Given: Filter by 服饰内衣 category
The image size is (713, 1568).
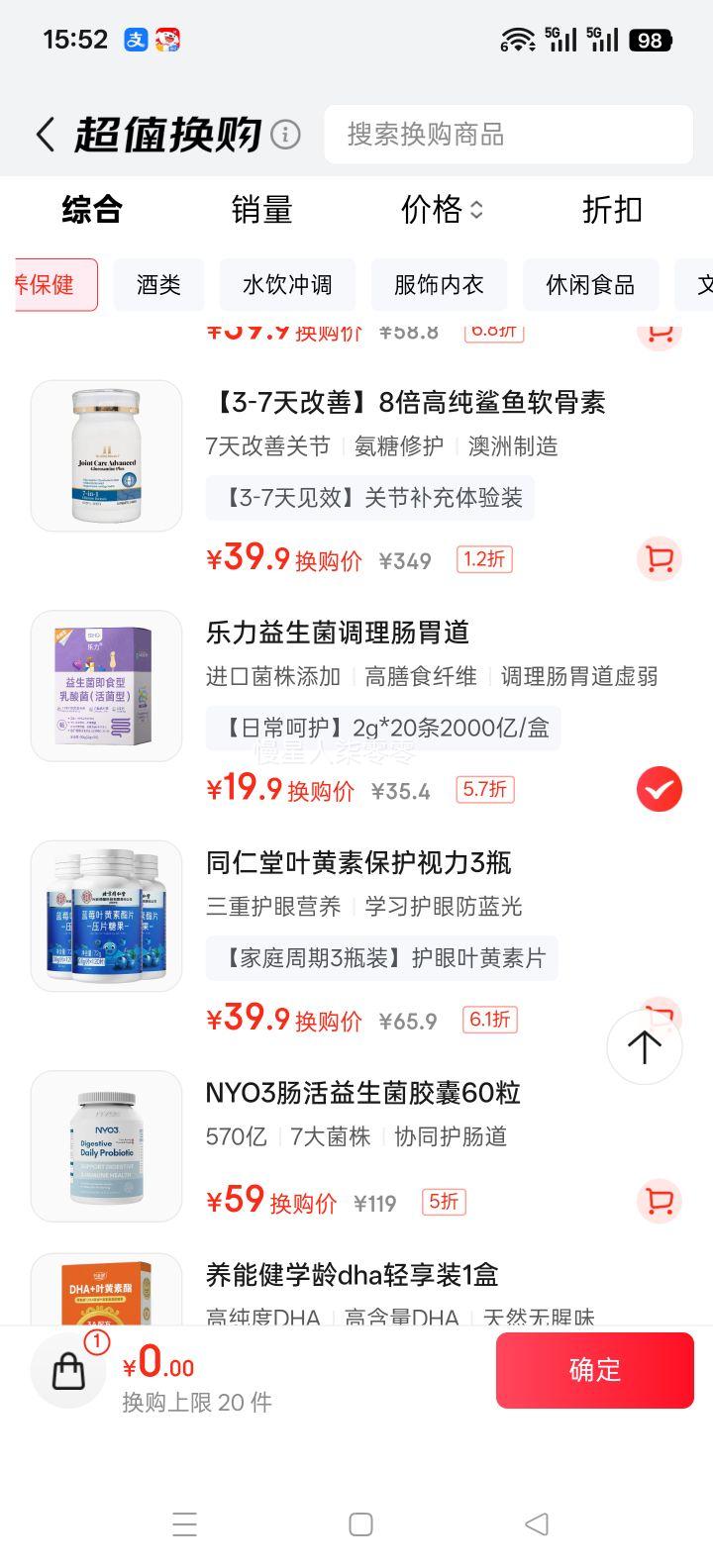Looking at the screenshot, I should point(439,285).
